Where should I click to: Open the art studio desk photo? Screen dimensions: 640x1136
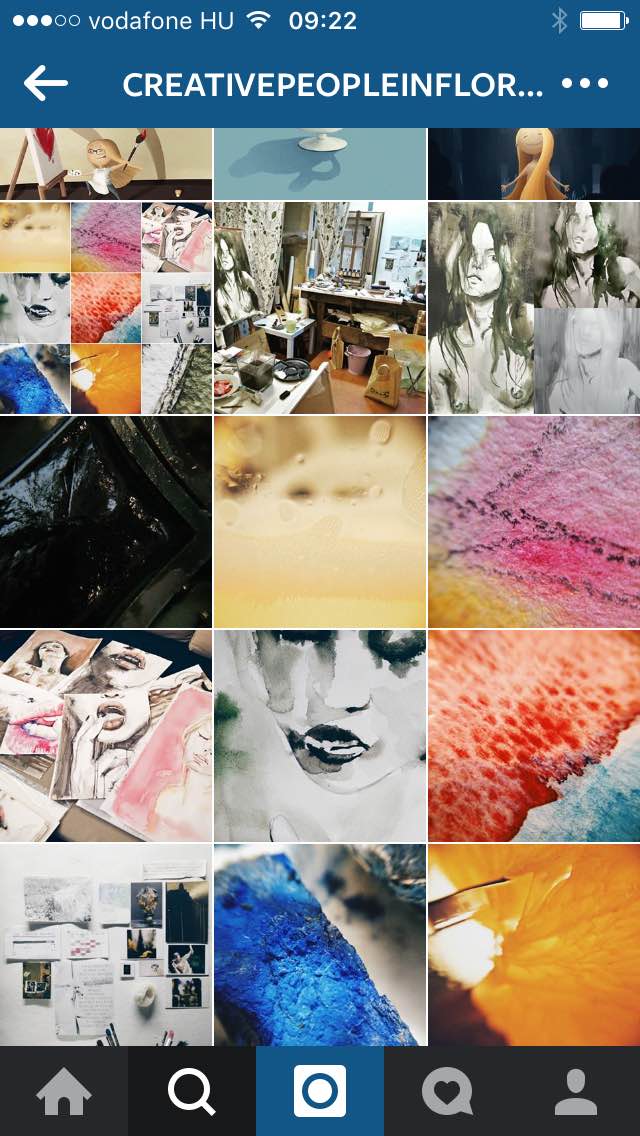pos(320,308)
